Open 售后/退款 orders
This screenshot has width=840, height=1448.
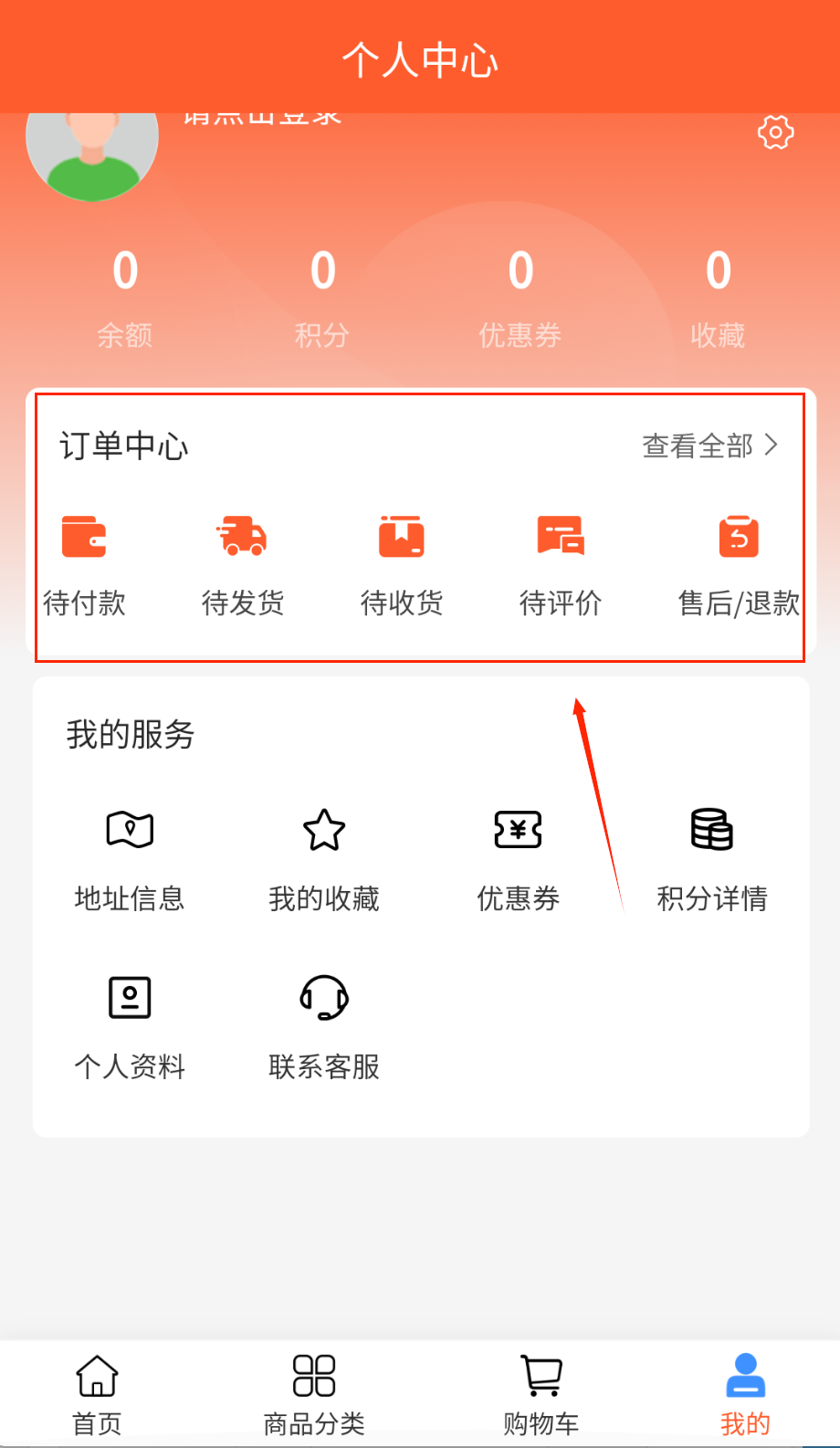(738, 561)
